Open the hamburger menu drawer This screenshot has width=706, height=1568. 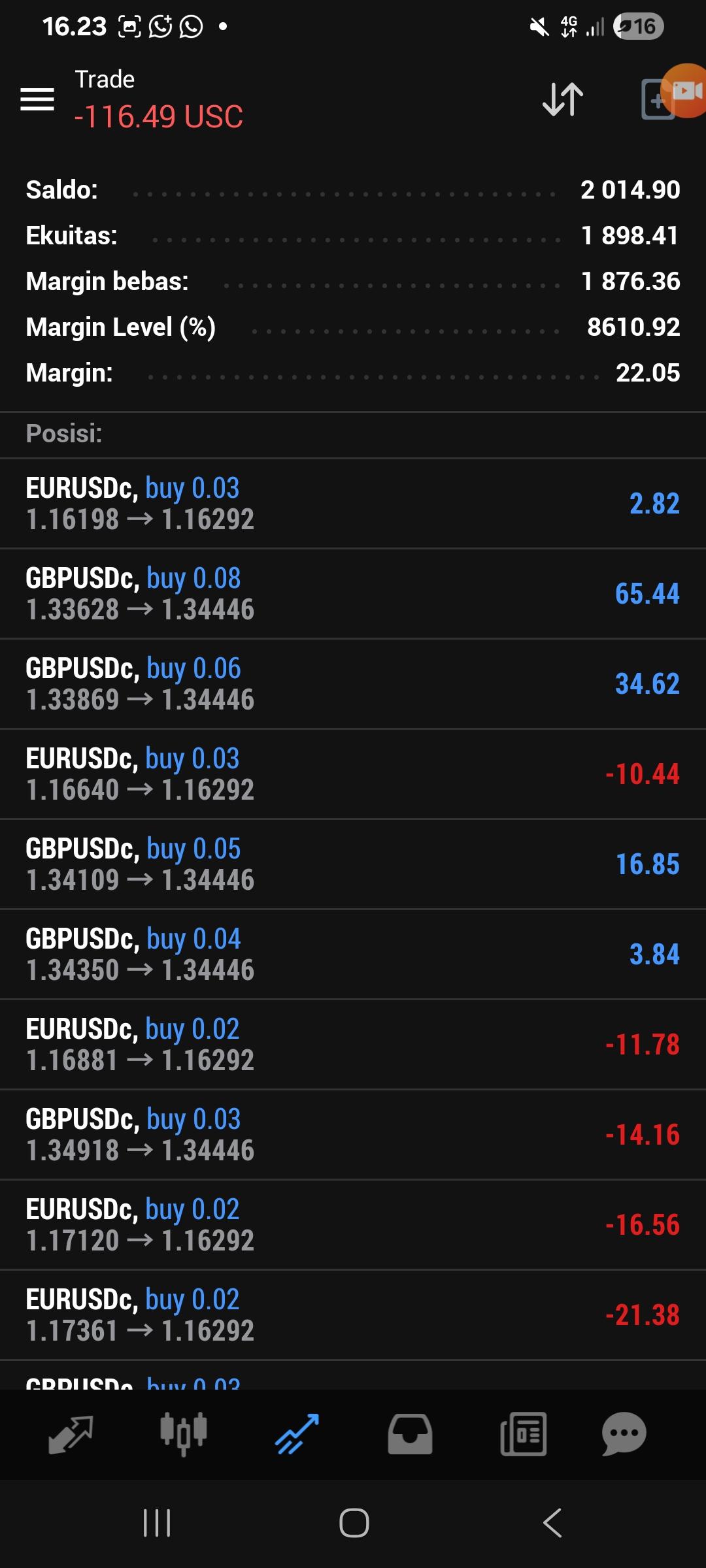point(37,99)
